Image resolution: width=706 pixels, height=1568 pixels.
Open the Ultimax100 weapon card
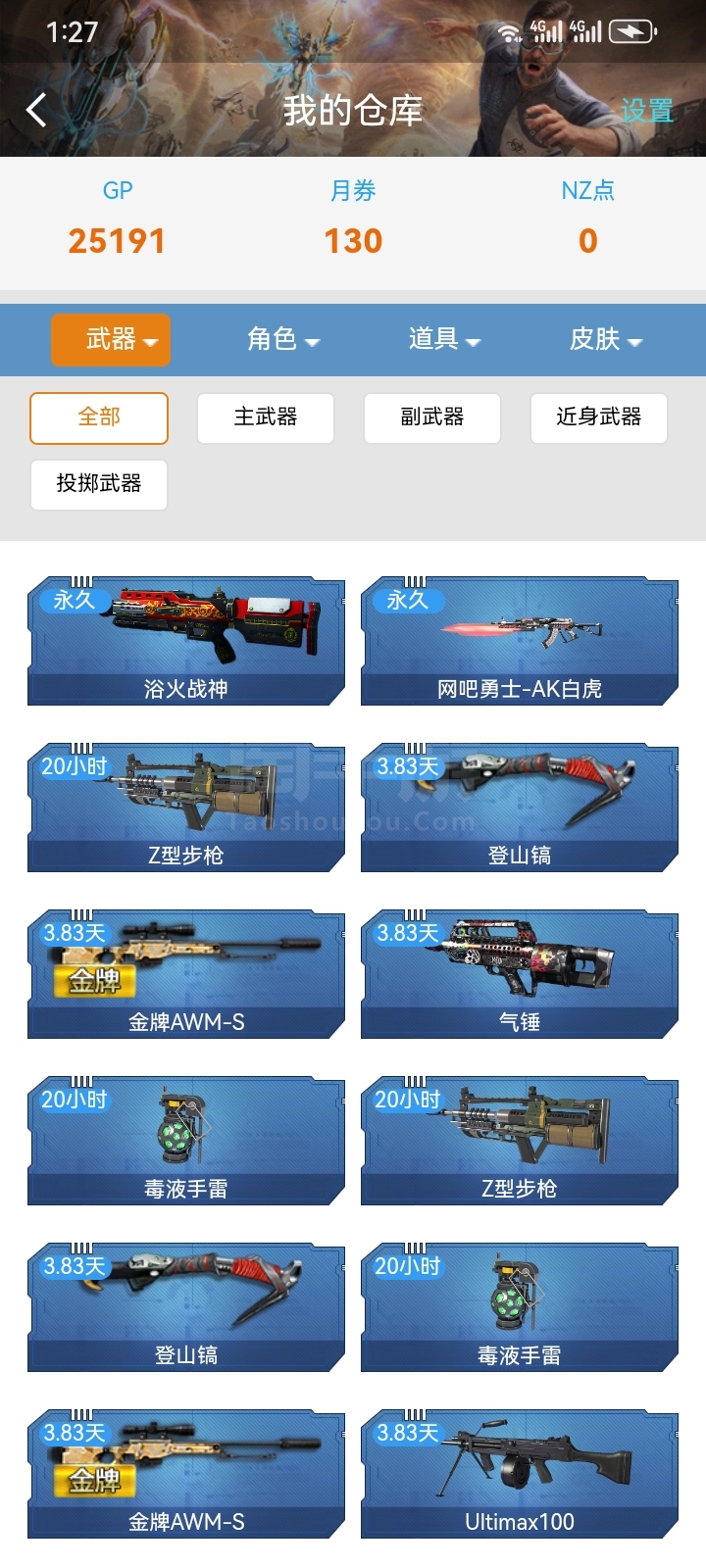520,1474
